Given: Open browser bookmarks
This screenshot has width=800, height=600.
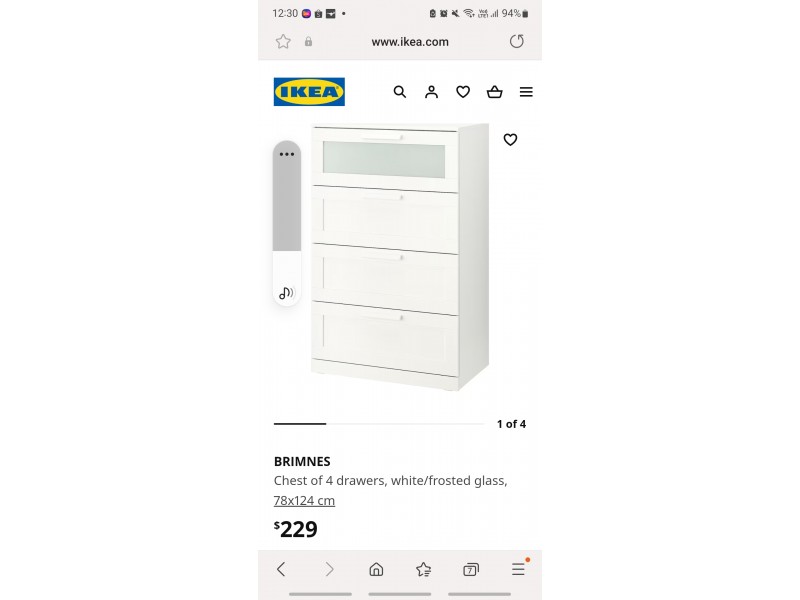Looking at the screenshot, I should 423,569.
